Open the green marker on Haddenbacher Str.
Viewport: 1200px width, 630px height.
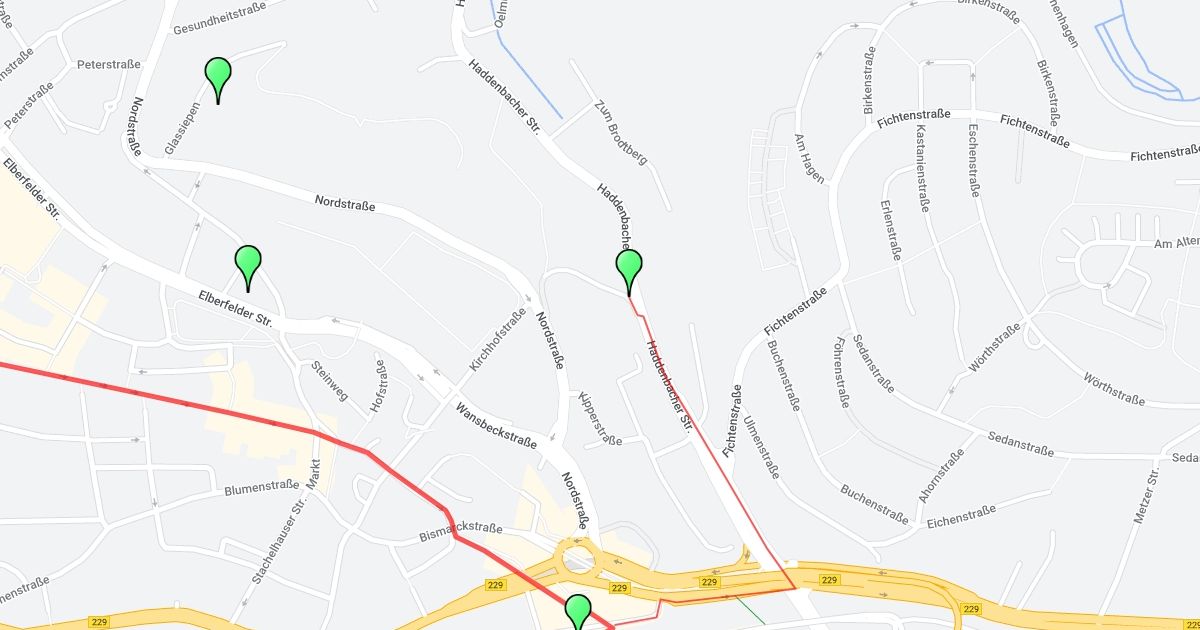click(629, 267)
